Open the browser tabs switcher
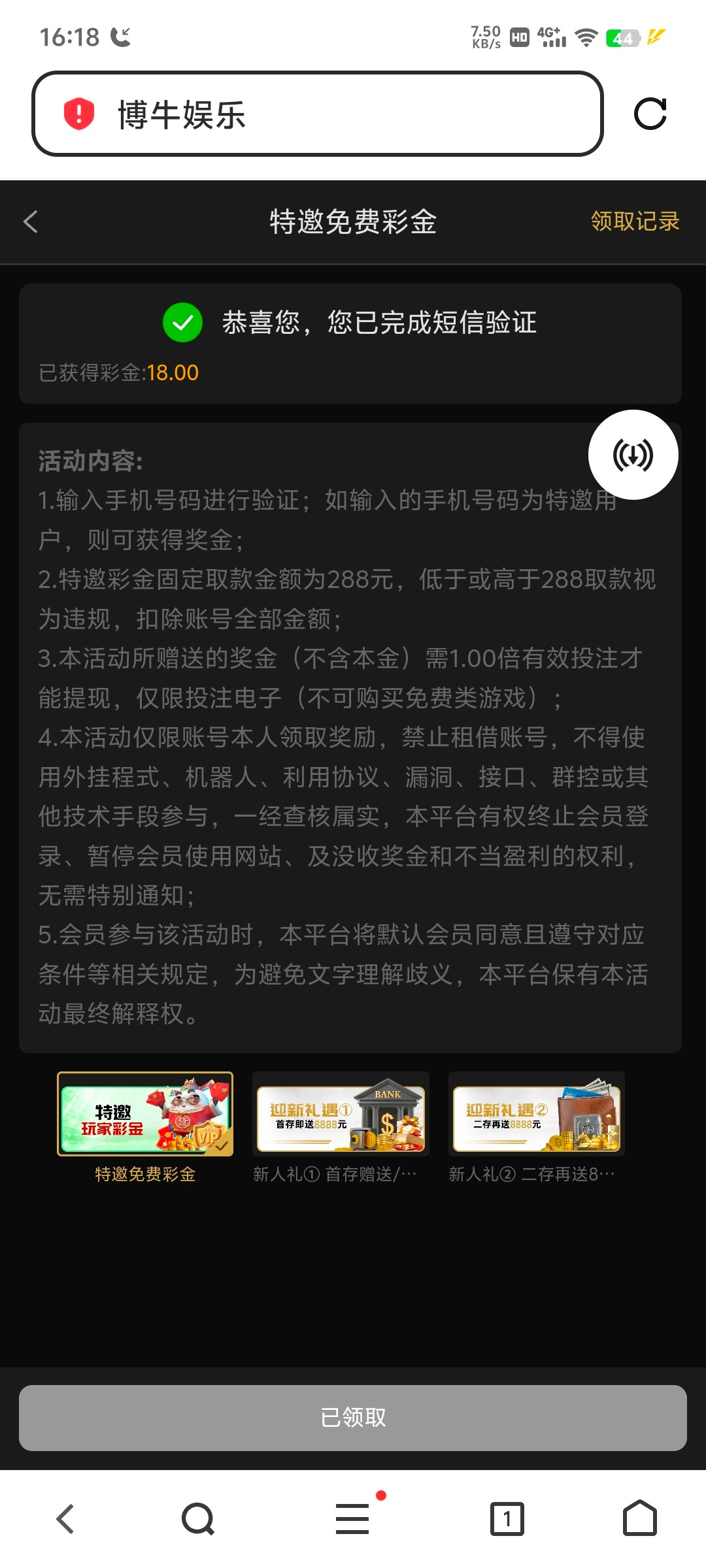The image size is (706, 1568). pyautogui.click(x=507, y=1519)
